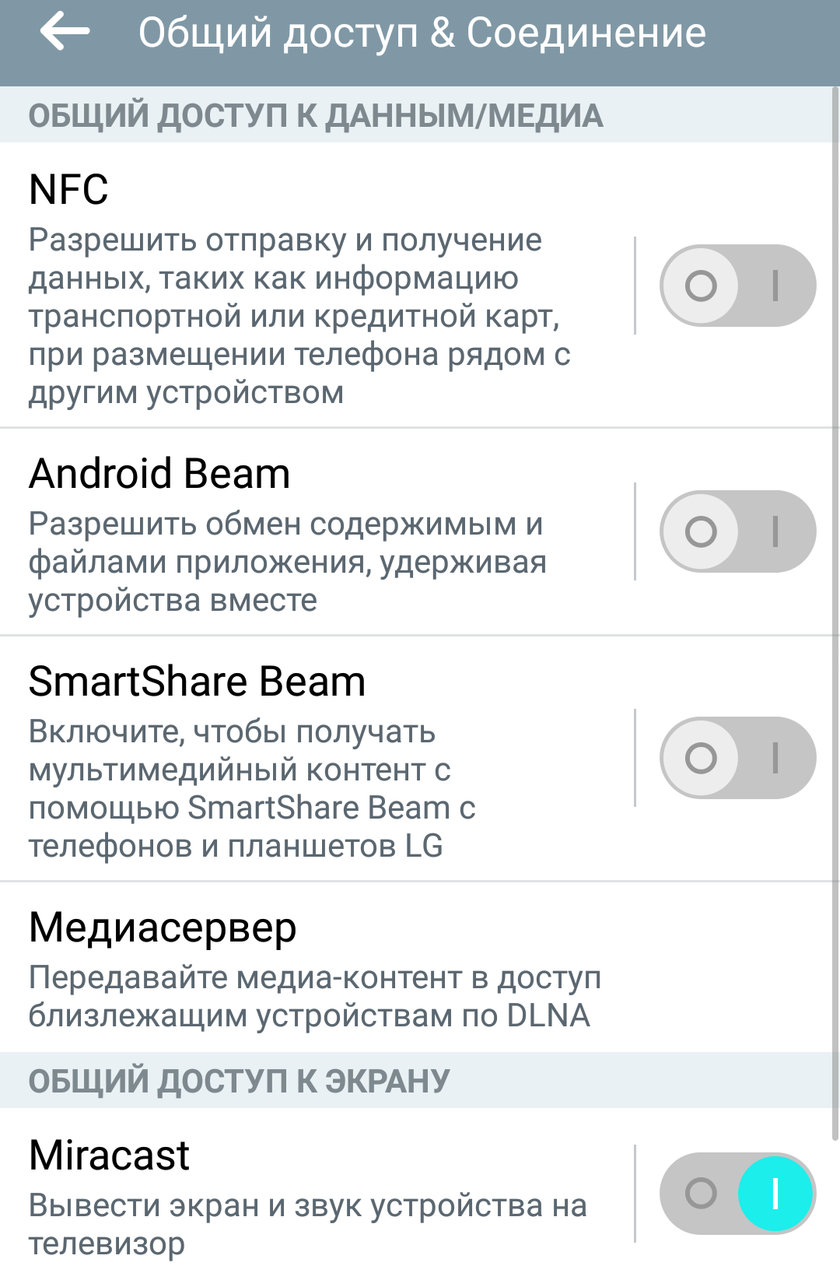Image resolution: width=840 pixels, height=1280 pixels.
Task: Go back from Общий доступ & Соединение
Action: (x=65, y=33)
